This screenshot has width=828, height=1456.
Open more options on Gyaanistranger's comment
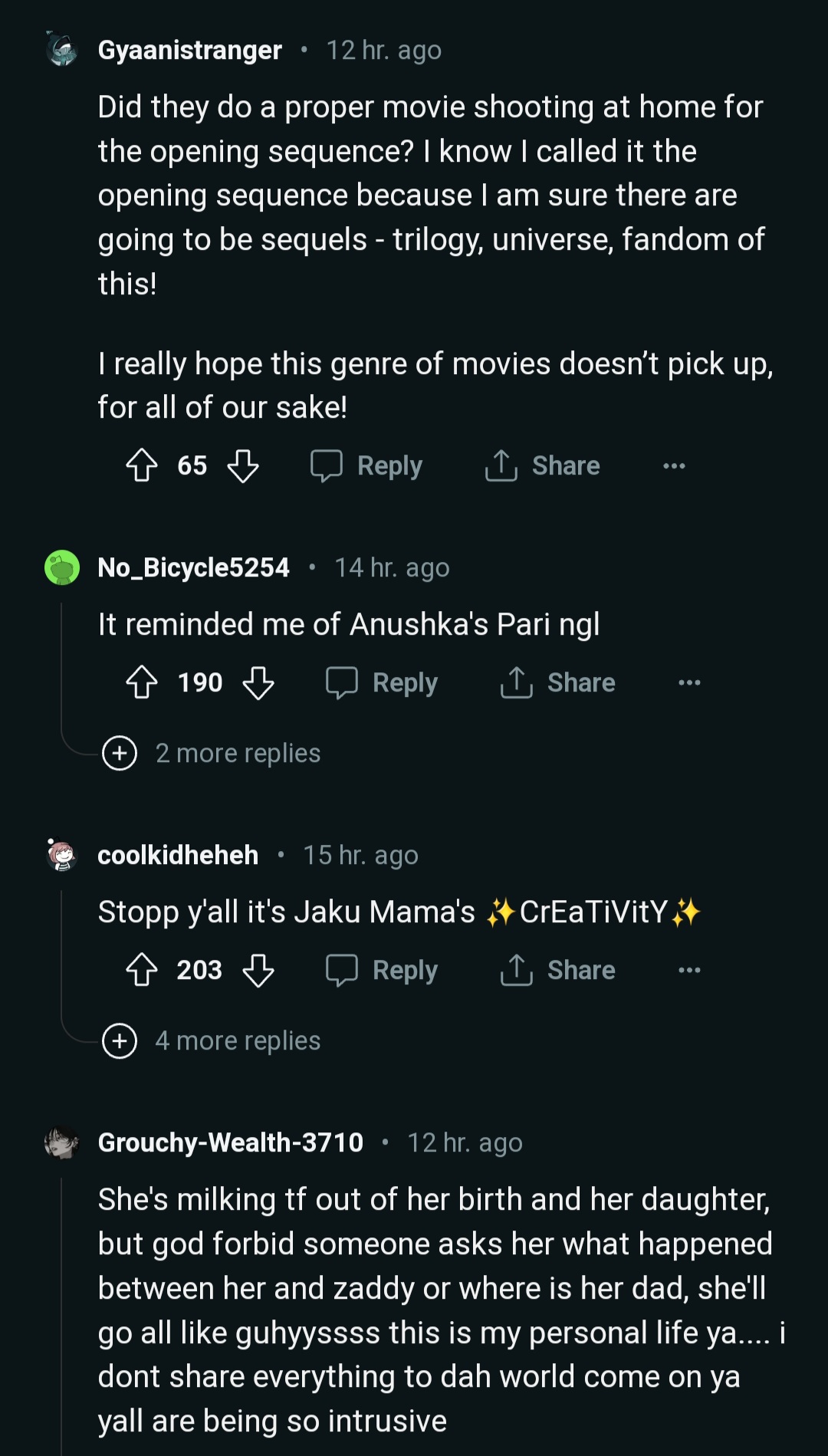[674, 465]
